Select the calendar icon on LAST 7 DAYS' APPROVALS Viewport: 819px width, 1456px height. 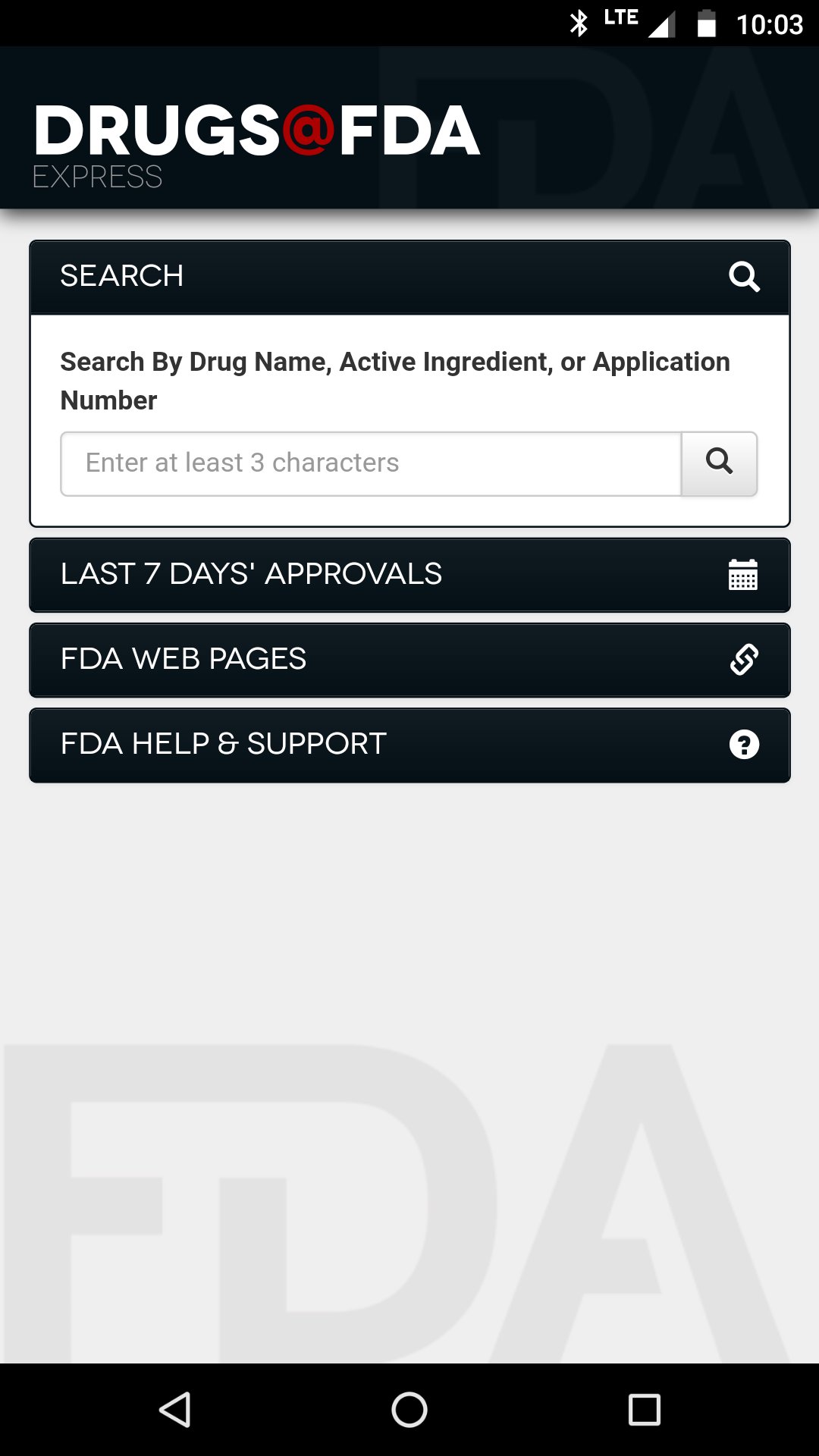click(x=744, y=575)
